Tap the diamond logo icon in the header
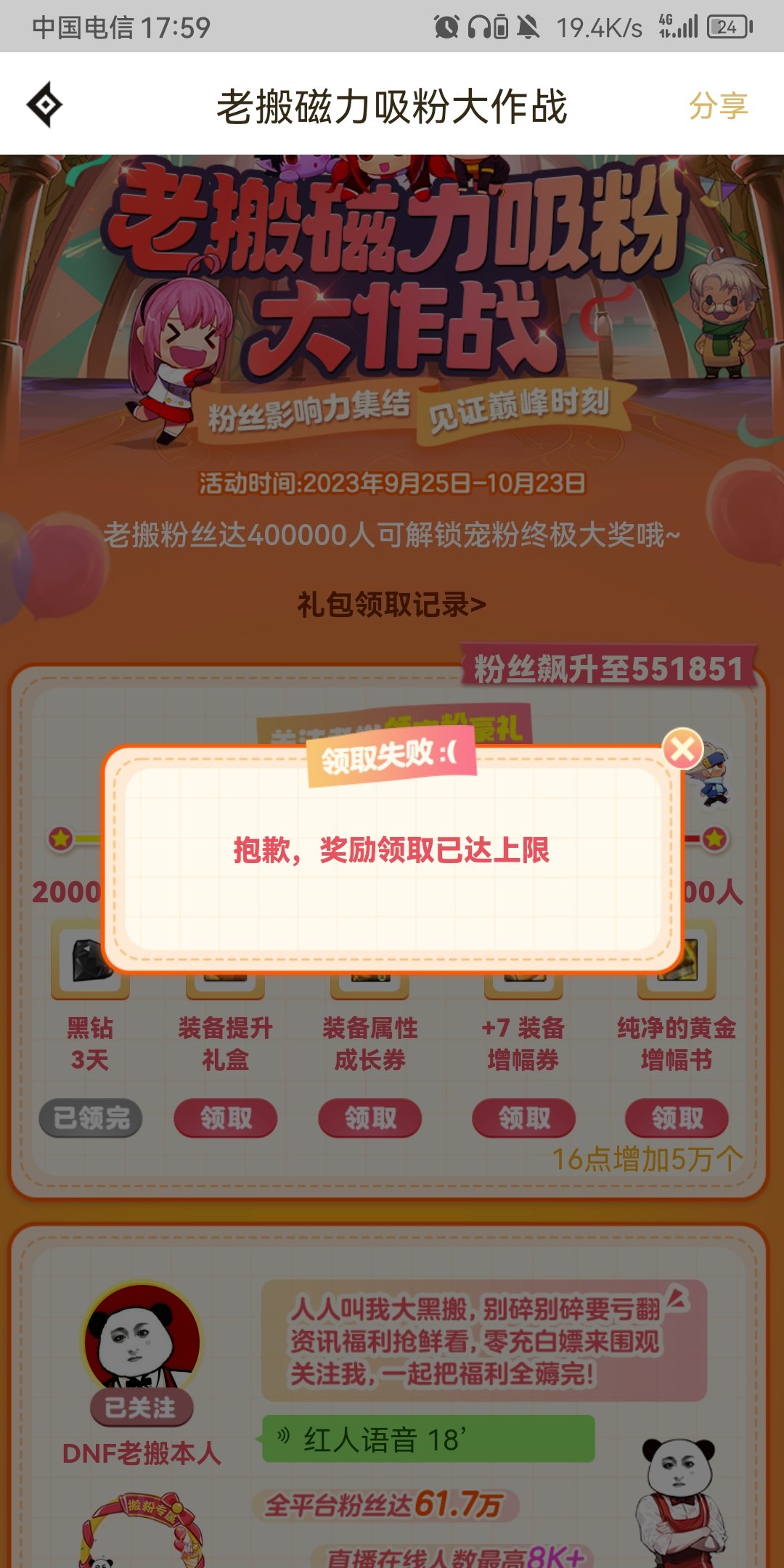Viewport: 784px width, 1568px height. pyautogui.click(x=45, y=105)
